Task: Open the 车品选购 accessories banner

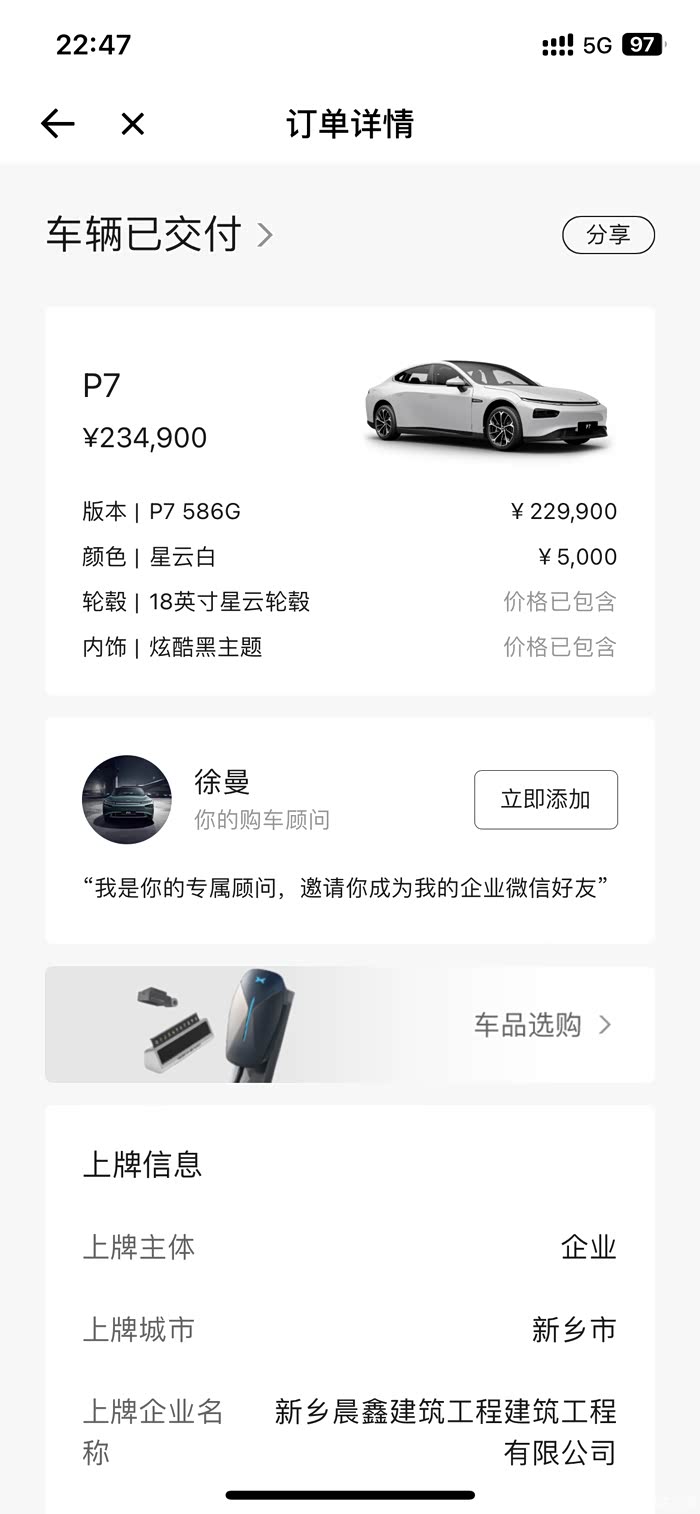Action: (542, 1025)
